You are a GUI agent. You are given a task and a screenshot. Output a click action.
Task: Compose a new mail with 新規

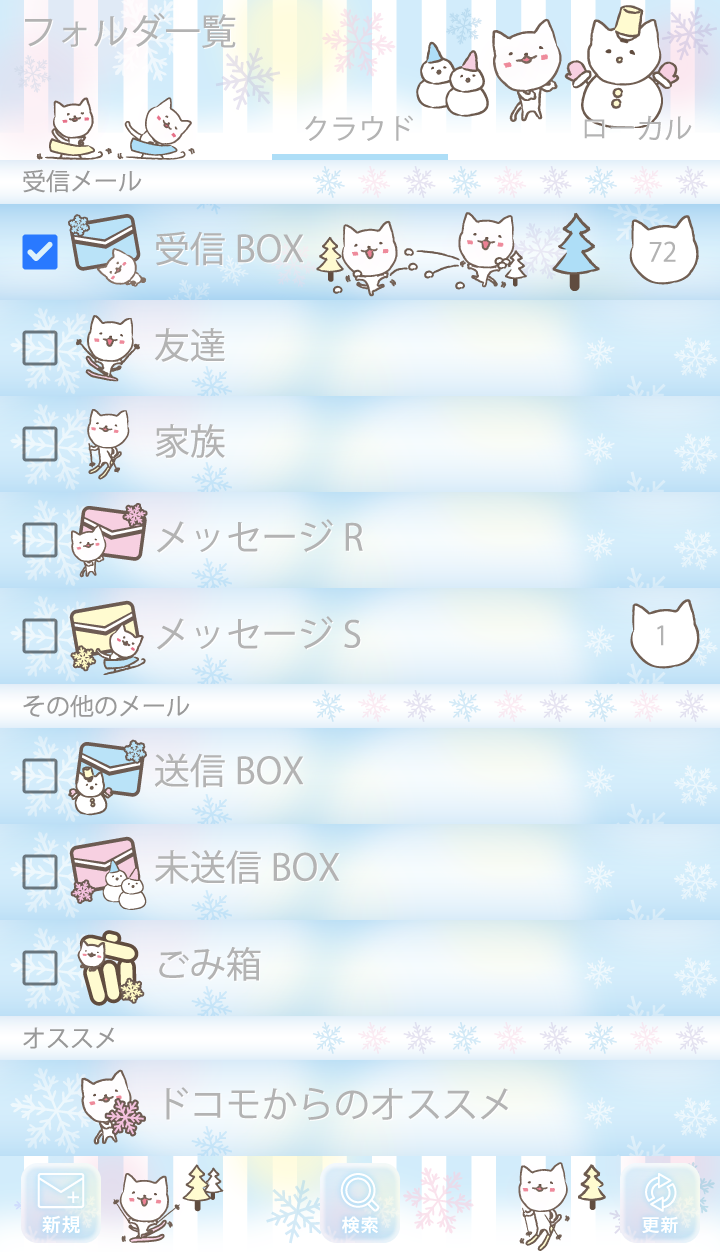(61, 1205)
